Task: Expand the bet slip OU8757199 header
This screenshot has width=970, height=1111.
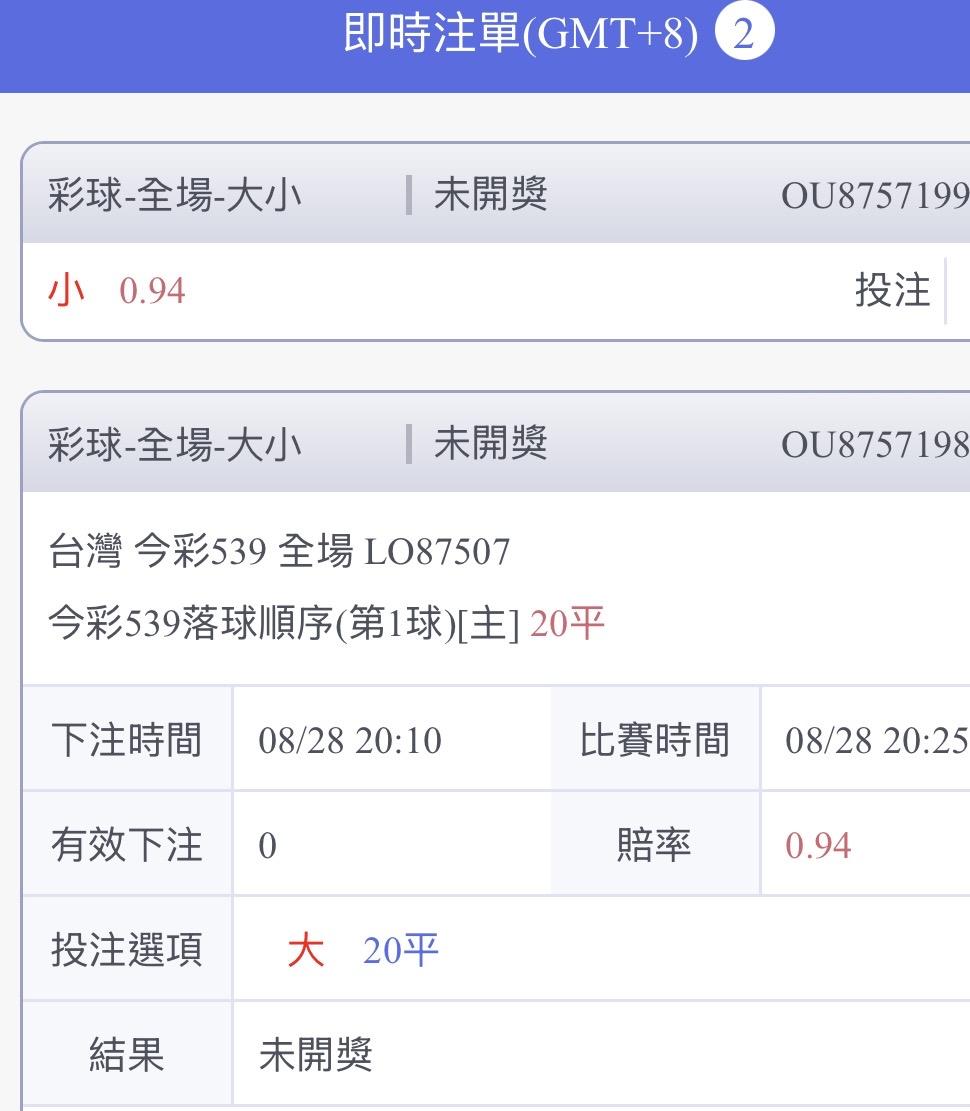Action: 496,193
